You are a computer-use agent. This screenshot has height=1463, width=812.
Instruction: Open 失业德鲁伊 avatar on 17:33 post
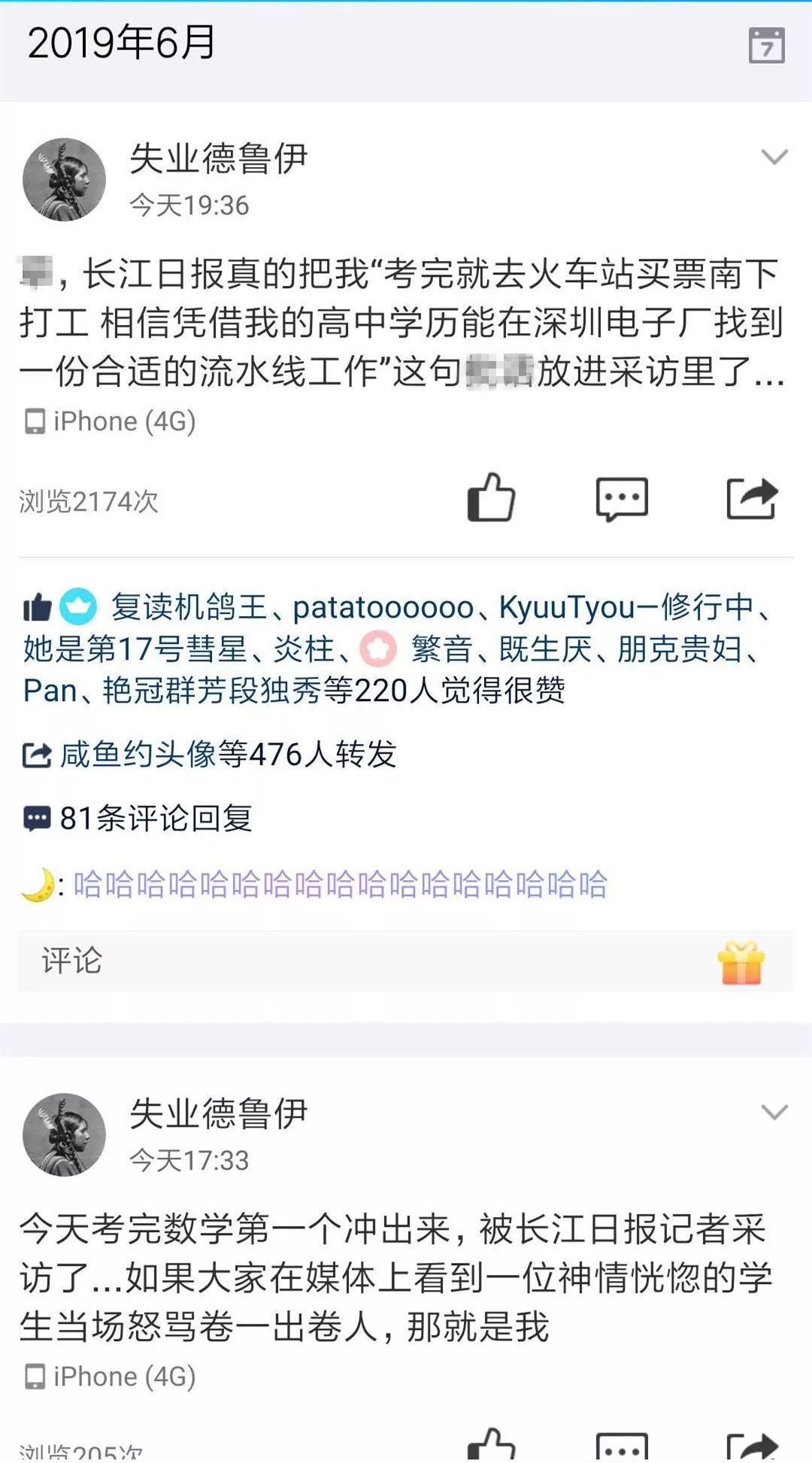pyautogui.click(x=64, y=1134)
